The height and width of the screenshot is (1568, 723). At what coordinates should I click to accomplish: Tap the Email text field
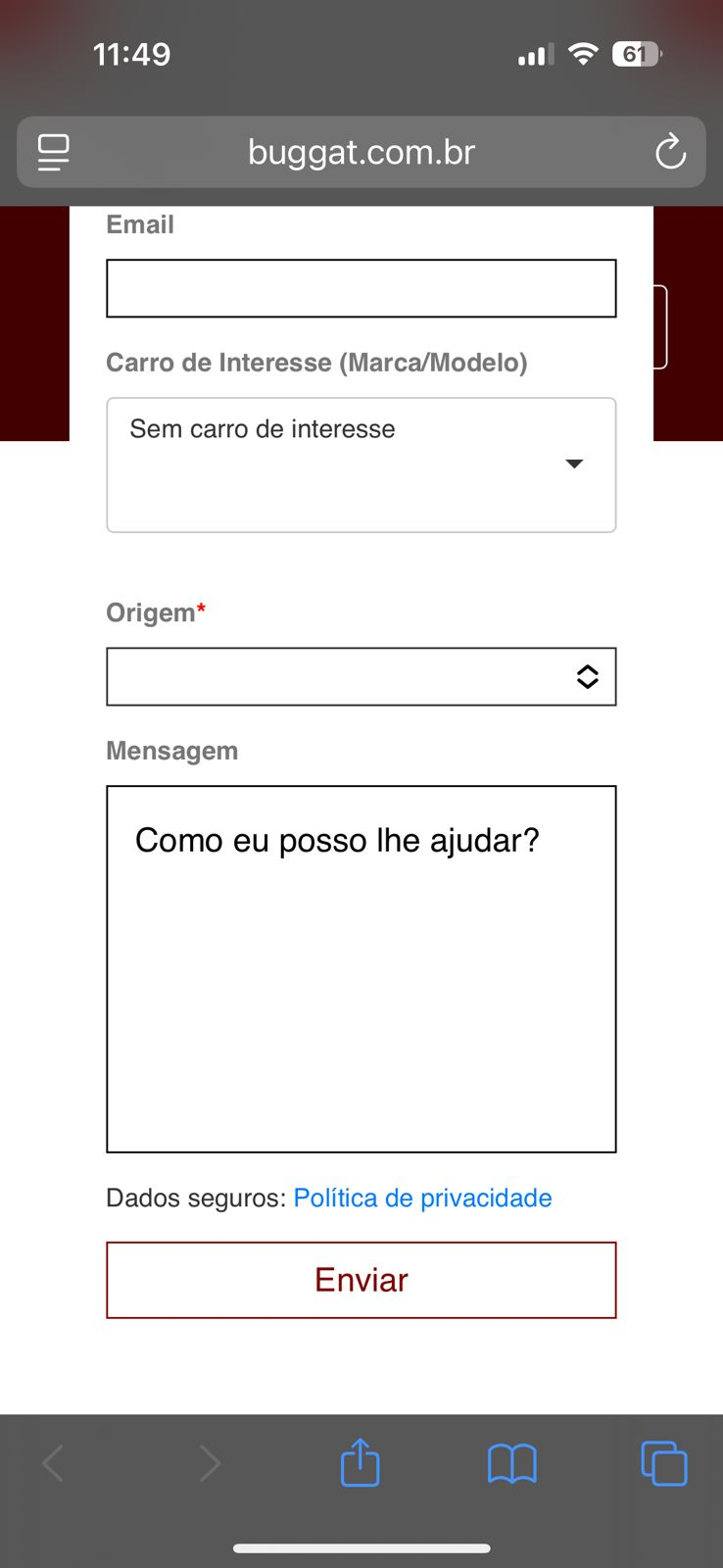[x=361, y=288]
